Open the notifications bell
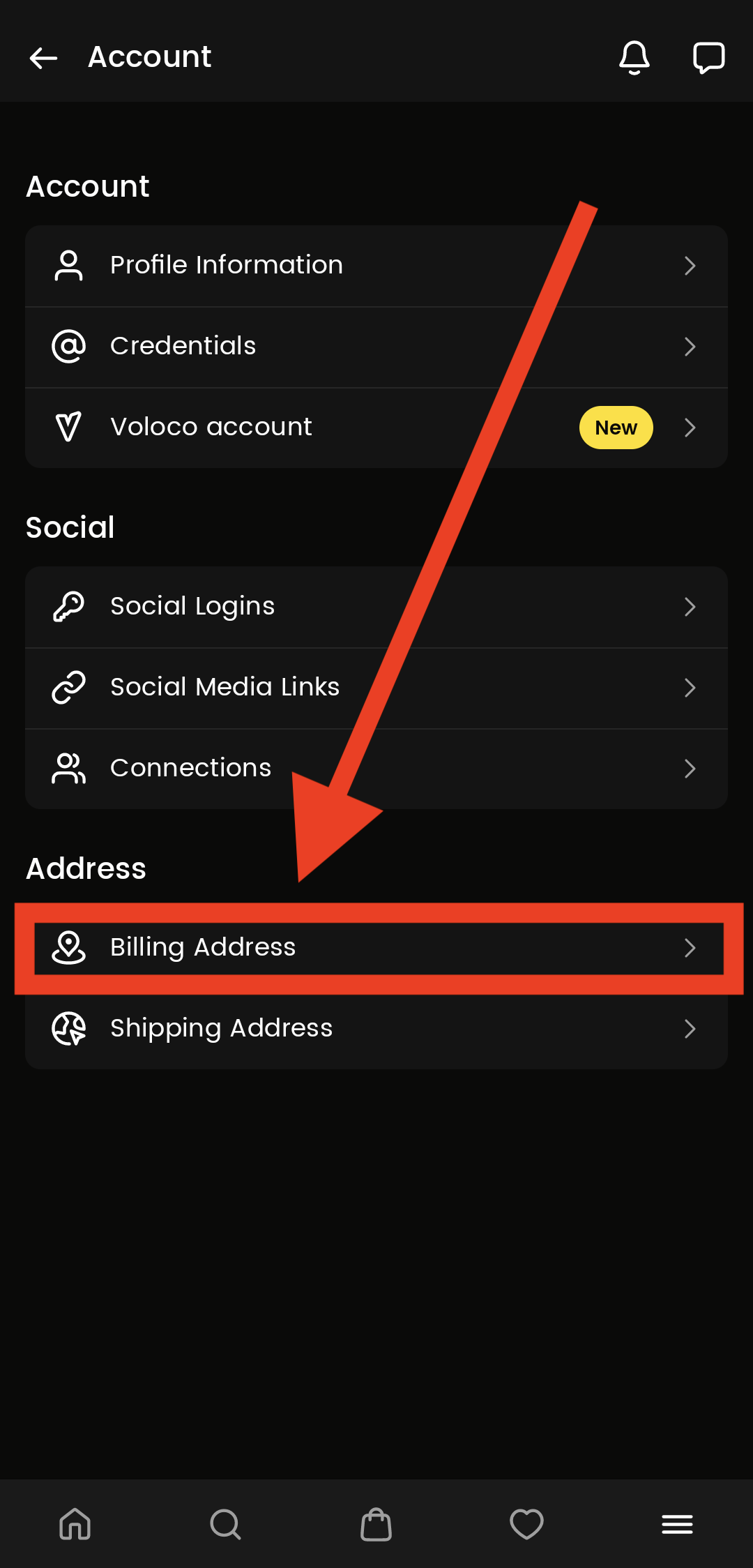Viewport: 753px width, 1568px height. pyautogui.click(x=634, y=58)
